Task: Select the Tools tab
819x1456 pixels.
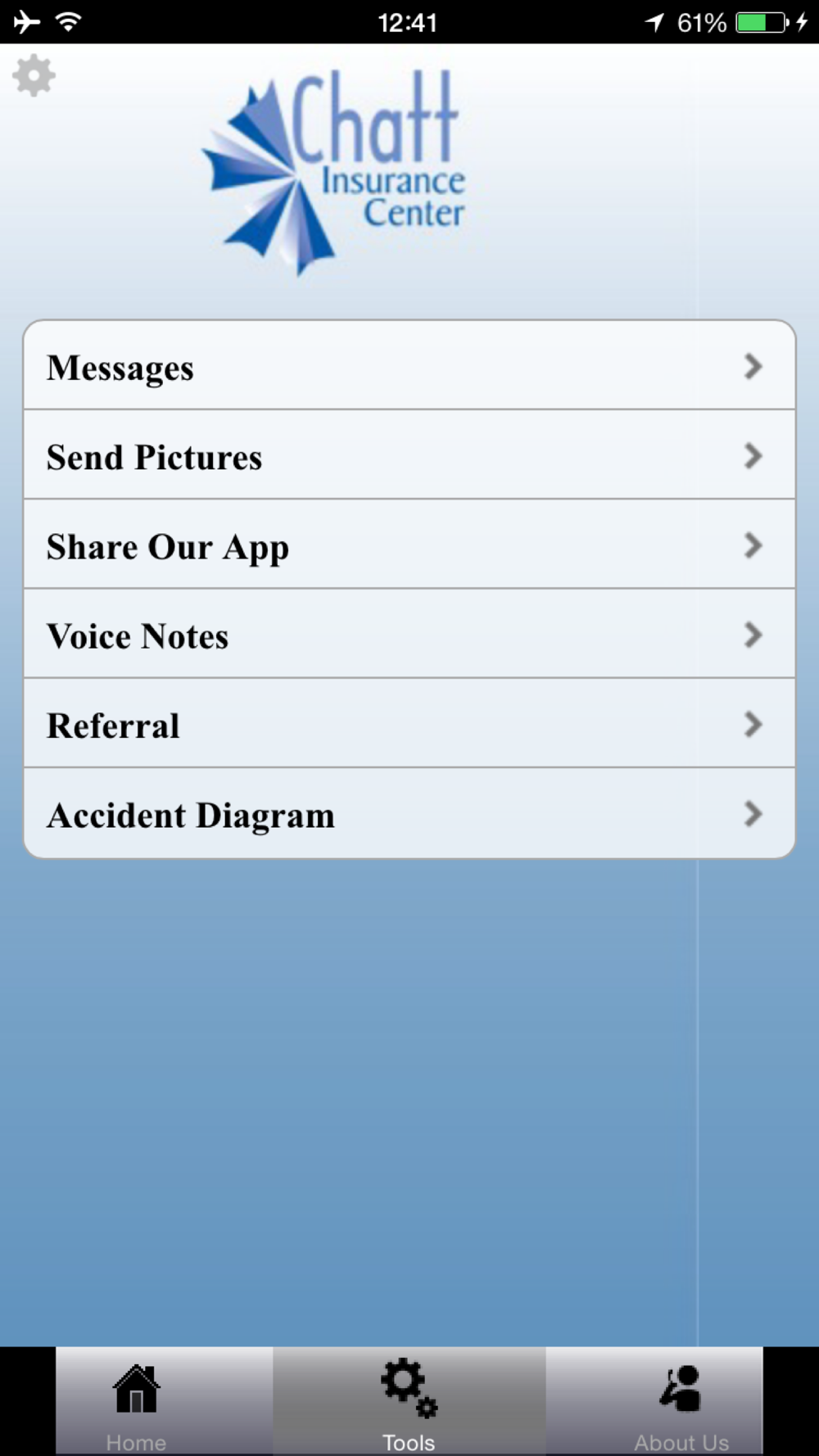Action: pos(409,1401)
